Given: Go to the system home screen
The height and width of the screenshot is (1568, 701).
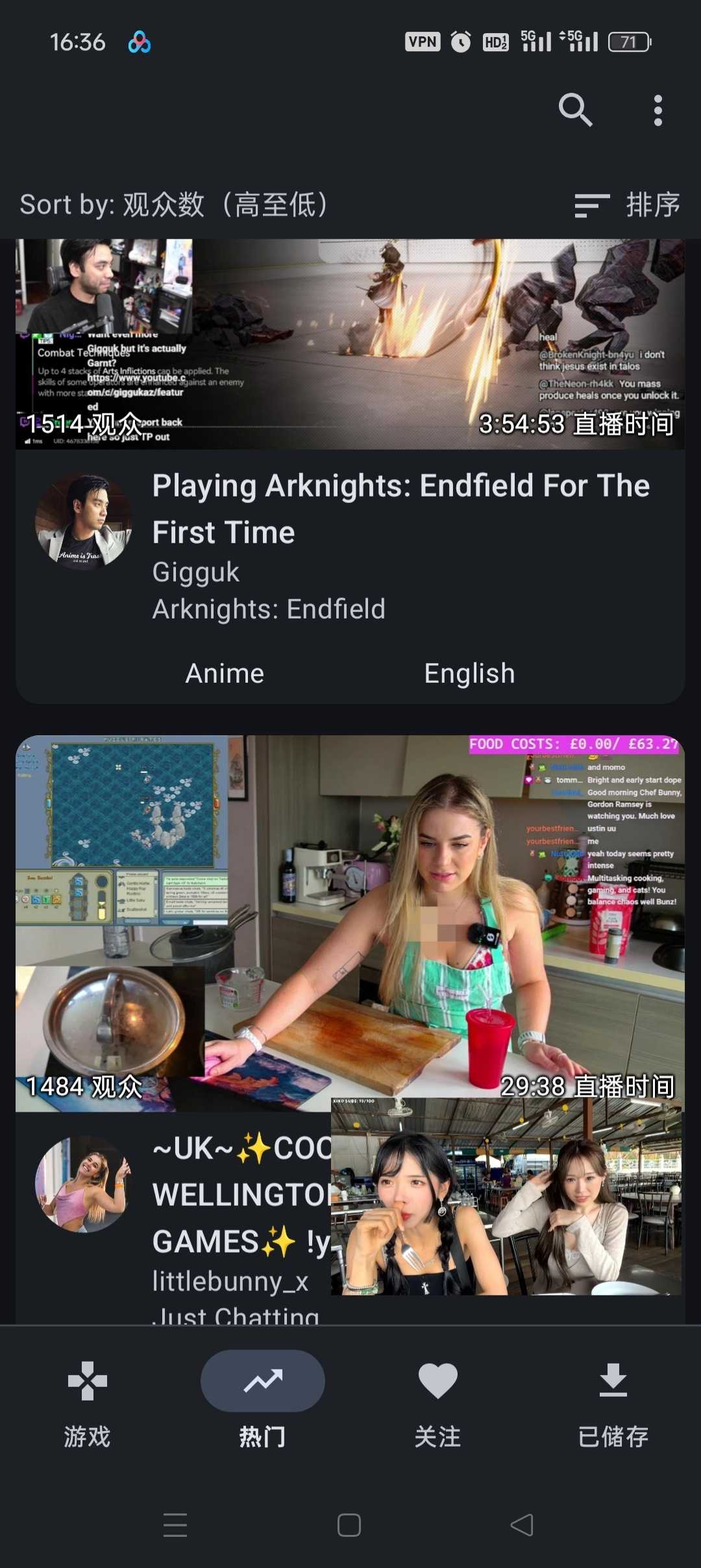Looking at the screenshot, I should (x=349, y=1525).
